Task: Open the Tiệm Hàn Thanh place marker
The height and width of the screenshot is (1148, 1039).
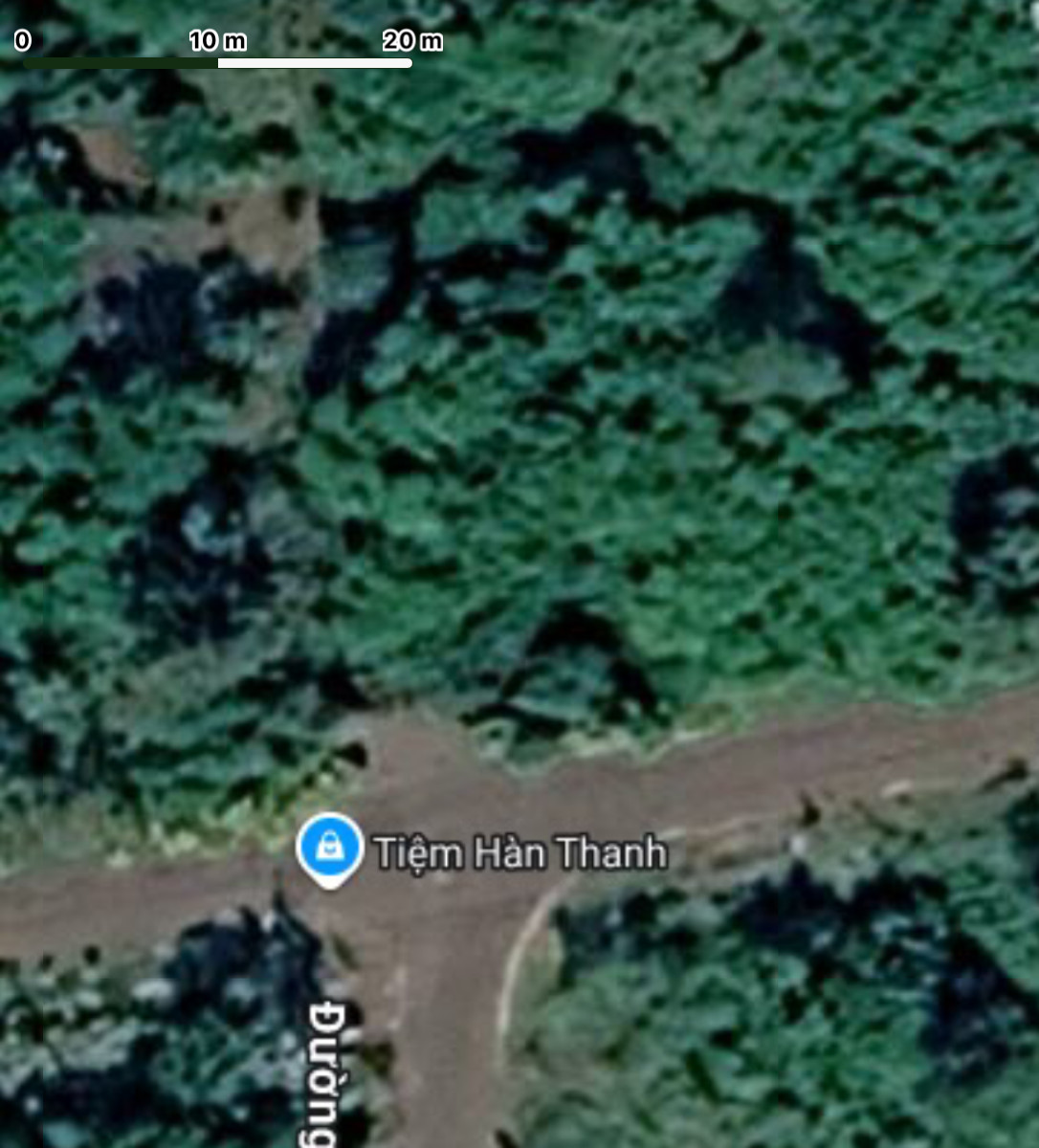Action: coord(329,848)
